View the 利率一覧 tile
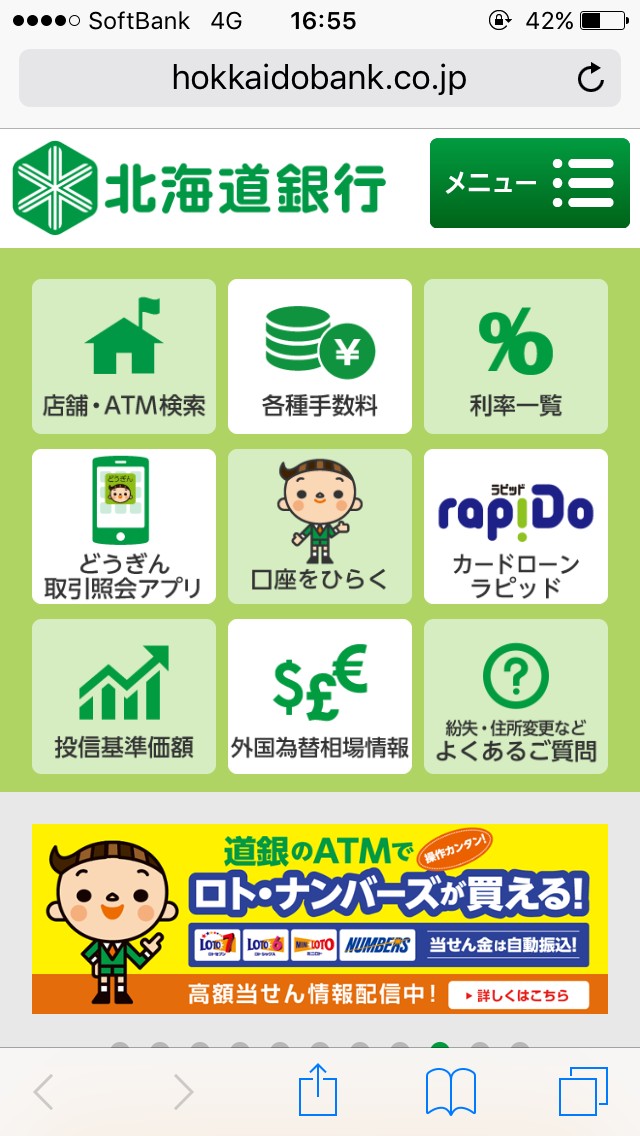This screenshot has width=640, height=1136. click(x=516, y=356)
